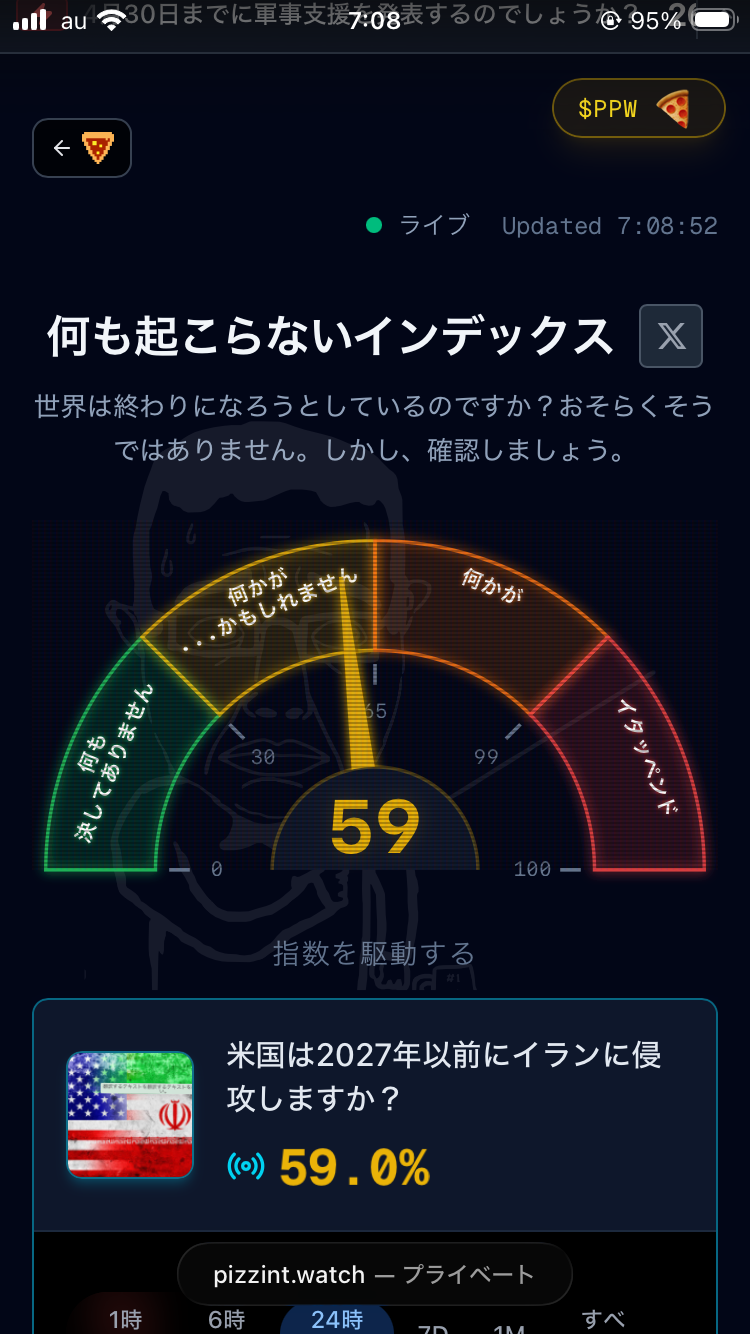
Task: Click the pixel pizza logo beside the back arrow
Action: [97, 148]
